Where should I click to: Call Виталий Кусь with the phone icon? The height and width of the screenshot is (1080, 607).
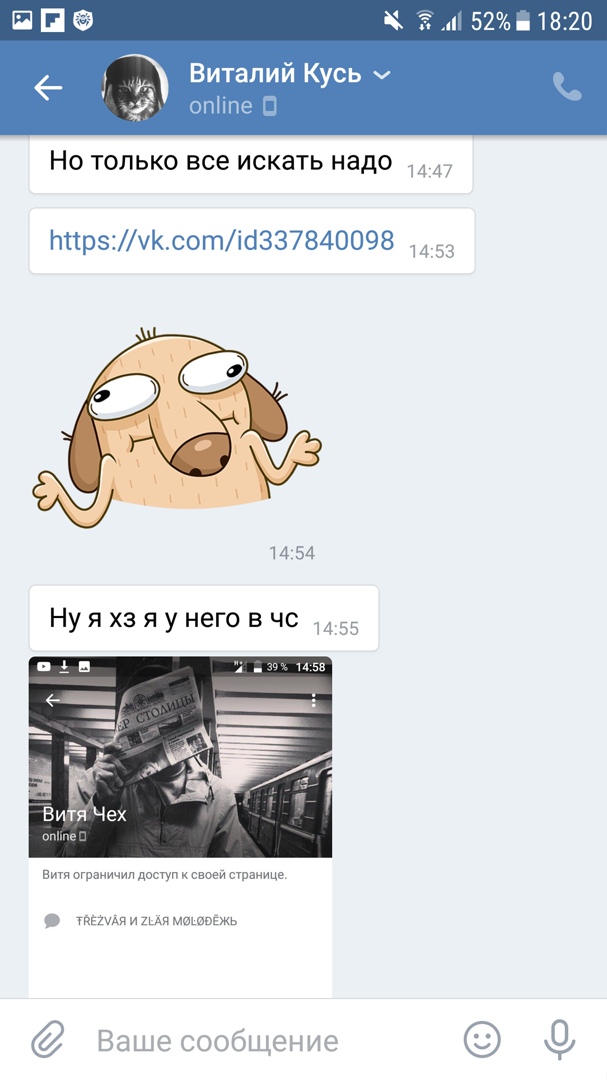567,88
